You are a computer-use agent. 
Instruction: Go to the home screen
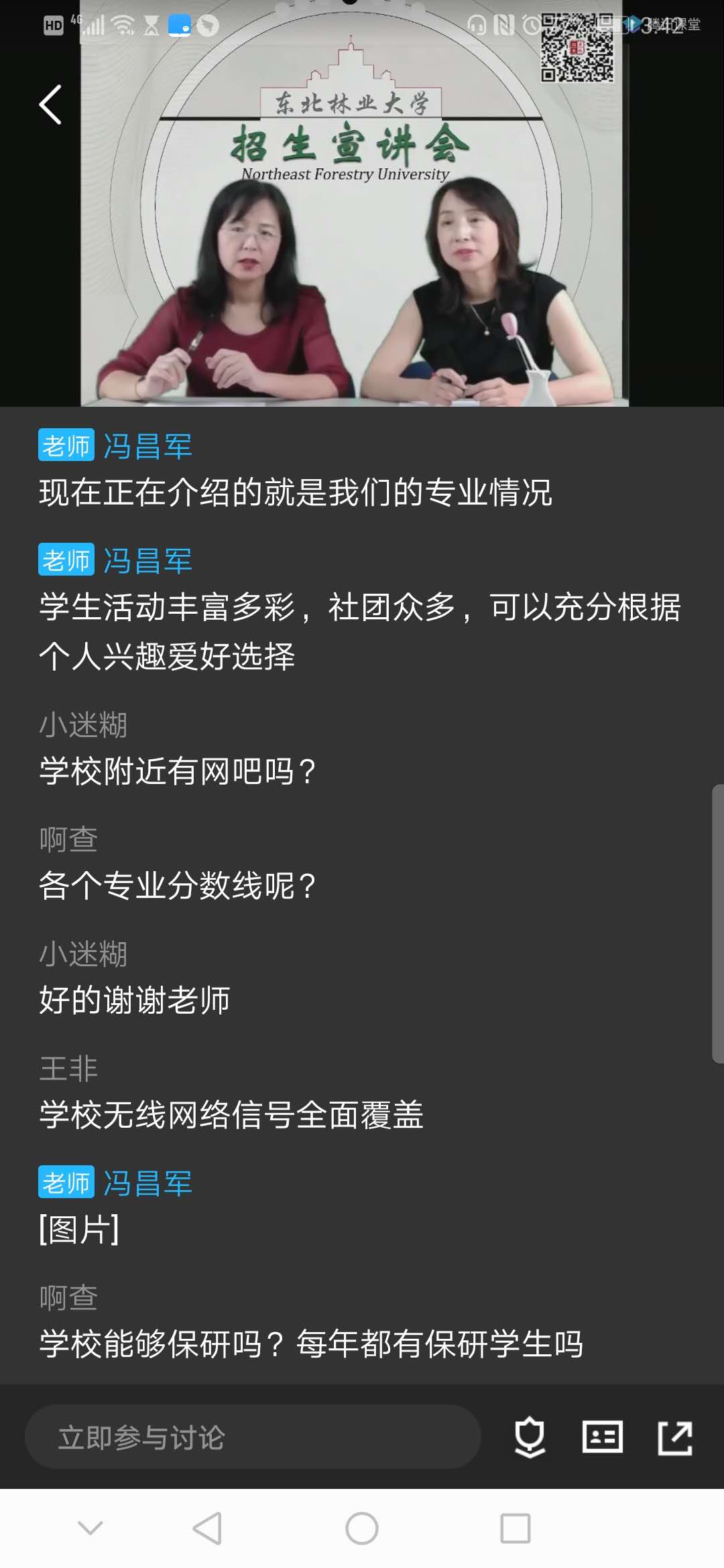[362, 1528]
